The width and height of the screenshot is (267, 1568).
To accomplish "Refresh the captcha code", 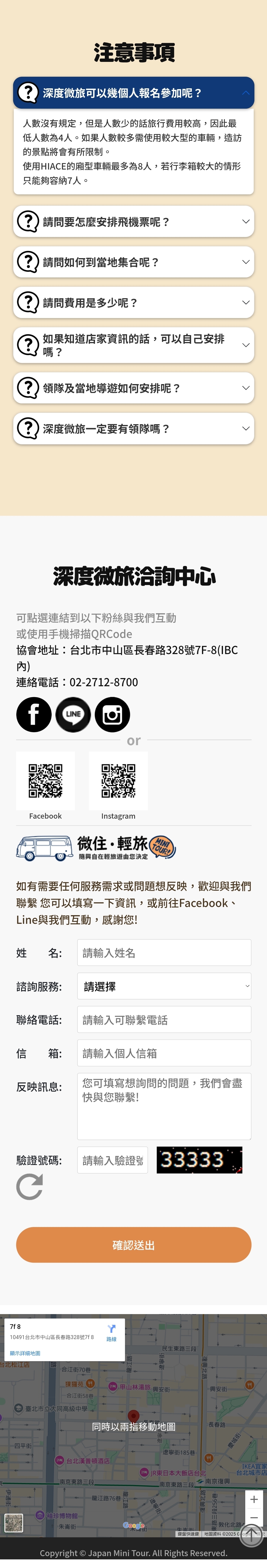I will (x=29, y=1187).
